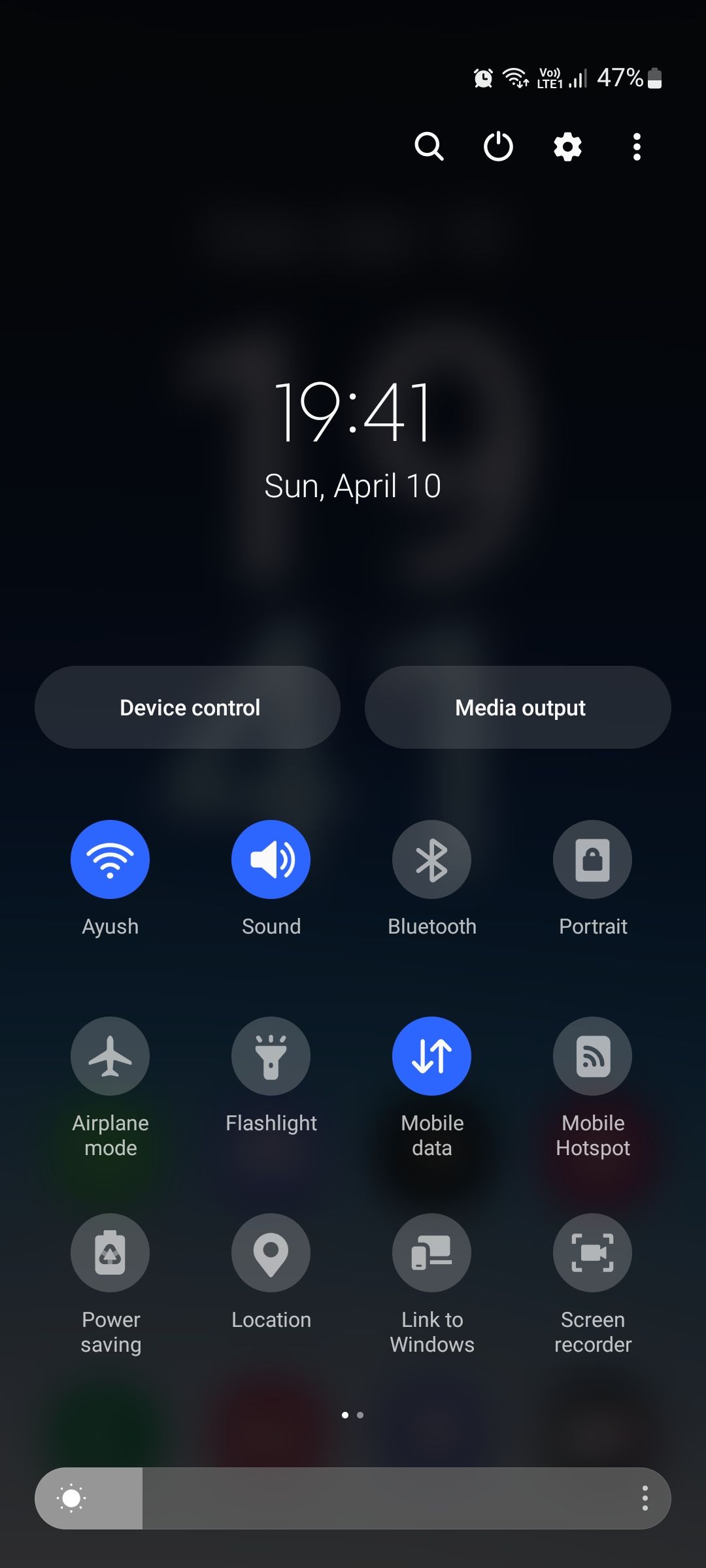Toggle the Portrait rotation lock tile

[x=592, y=859]
